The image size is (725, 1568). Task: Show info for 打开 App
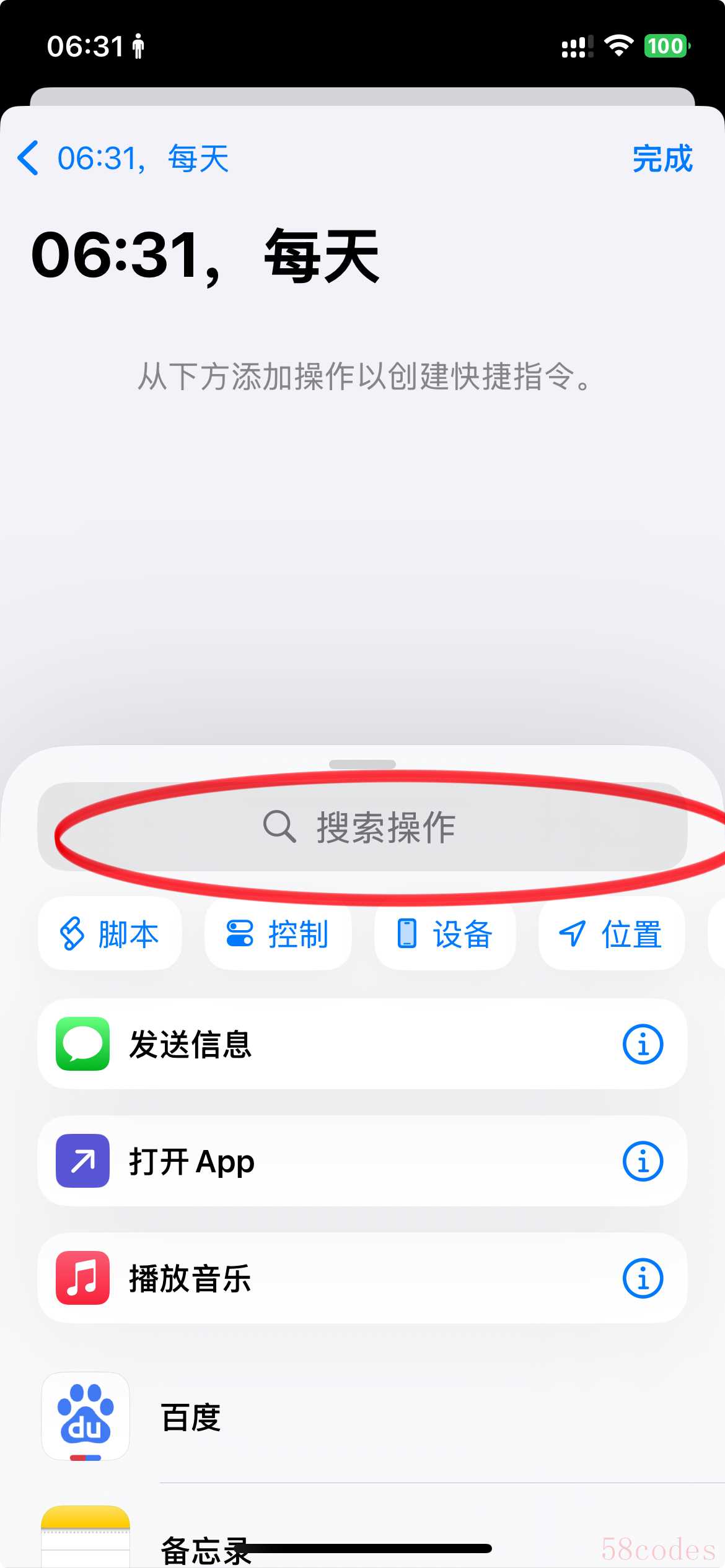643,1161
